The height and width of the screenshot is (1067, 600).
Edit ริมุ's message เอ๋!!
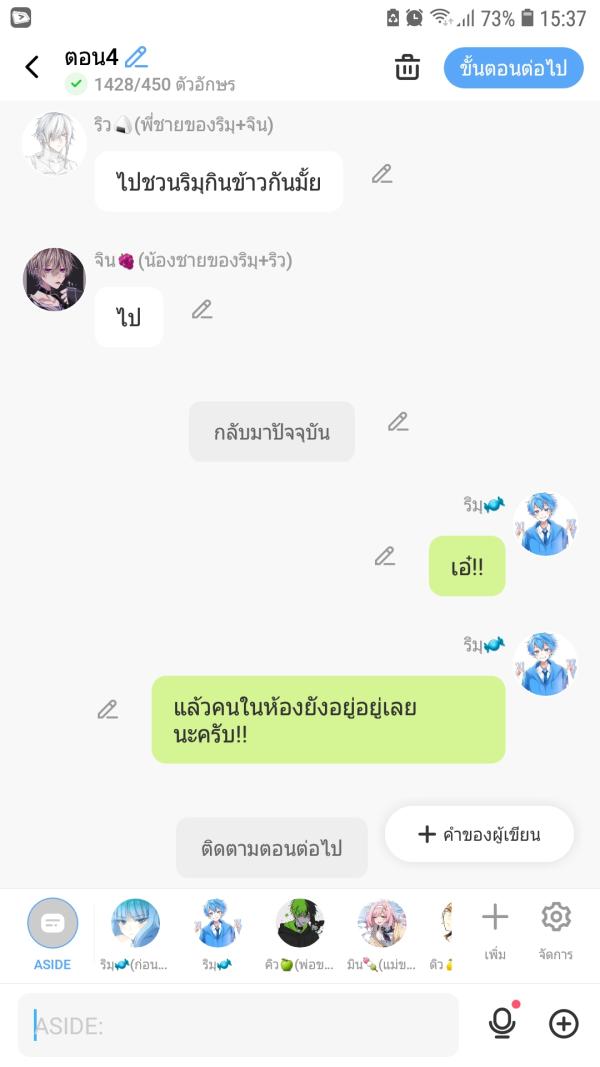(x=385, y=557)
